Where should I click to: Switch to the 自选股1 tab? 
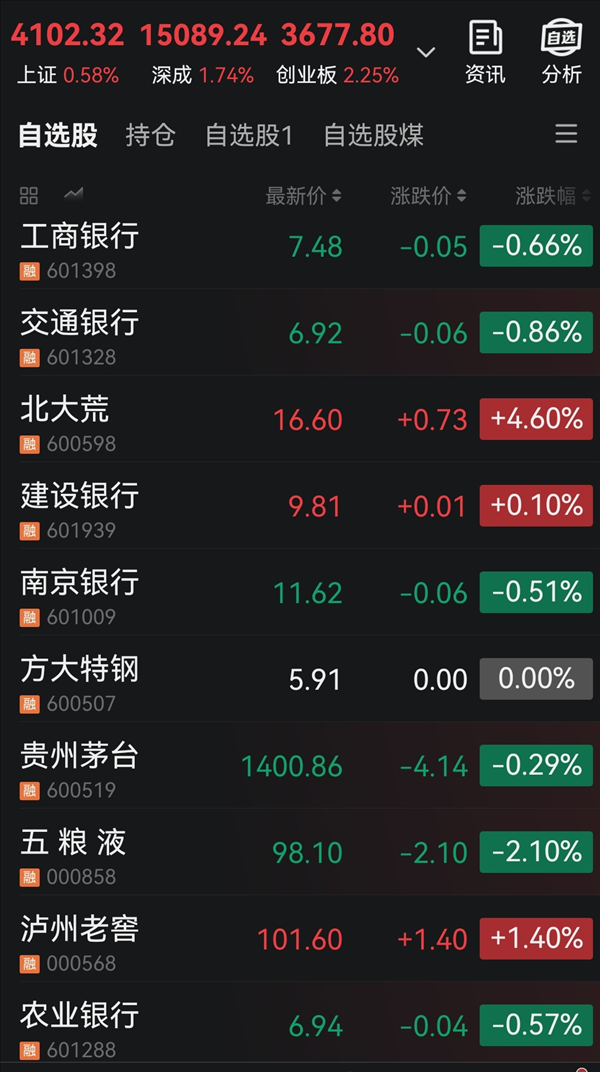(249, 136)
